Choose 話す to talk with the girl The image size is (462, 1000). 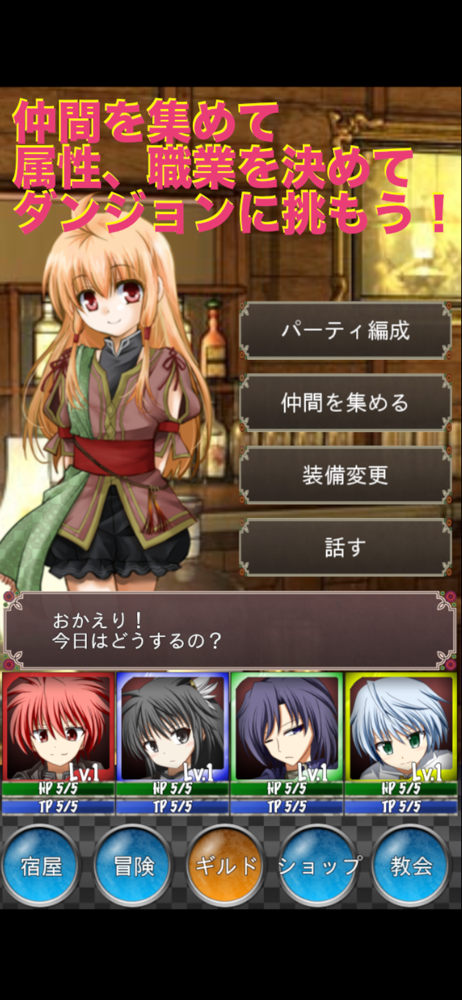345,548
